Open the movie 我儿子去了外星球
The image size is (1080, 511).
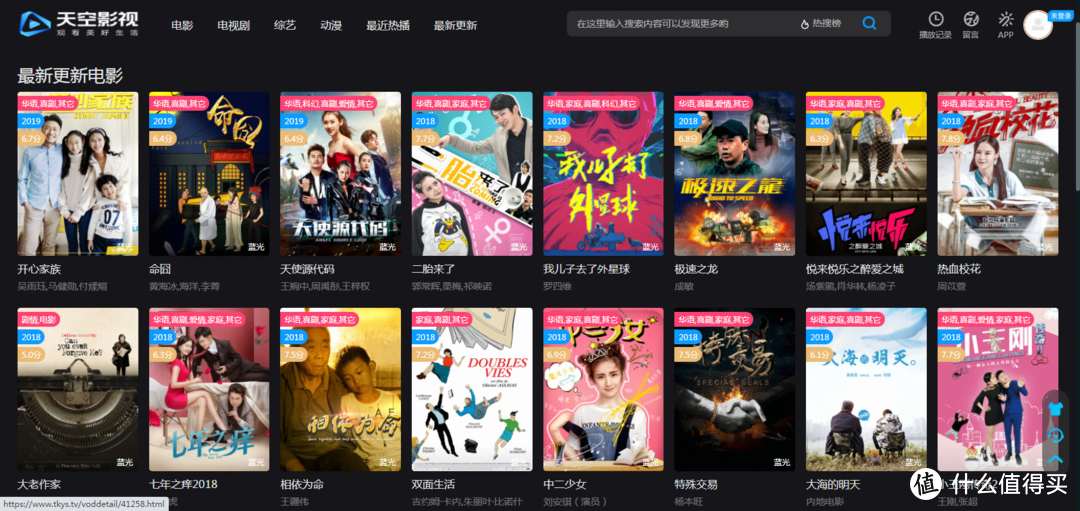tap(603, 174)
